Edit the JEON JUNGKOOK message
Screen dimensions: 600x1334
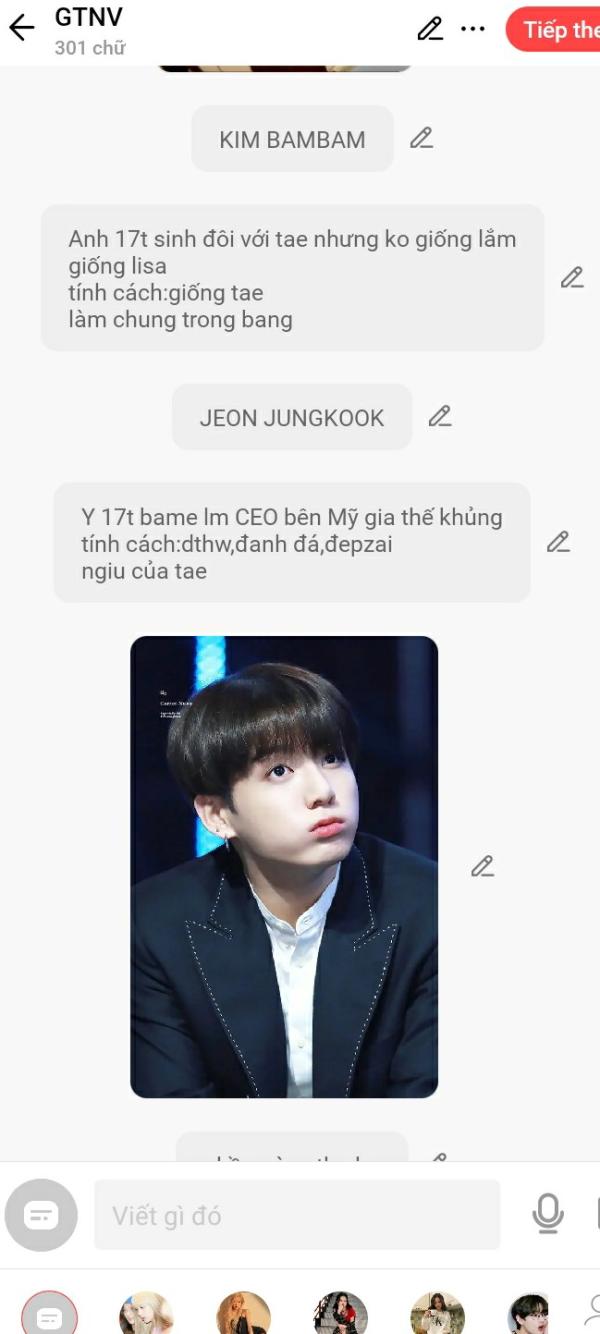(440, 416)
